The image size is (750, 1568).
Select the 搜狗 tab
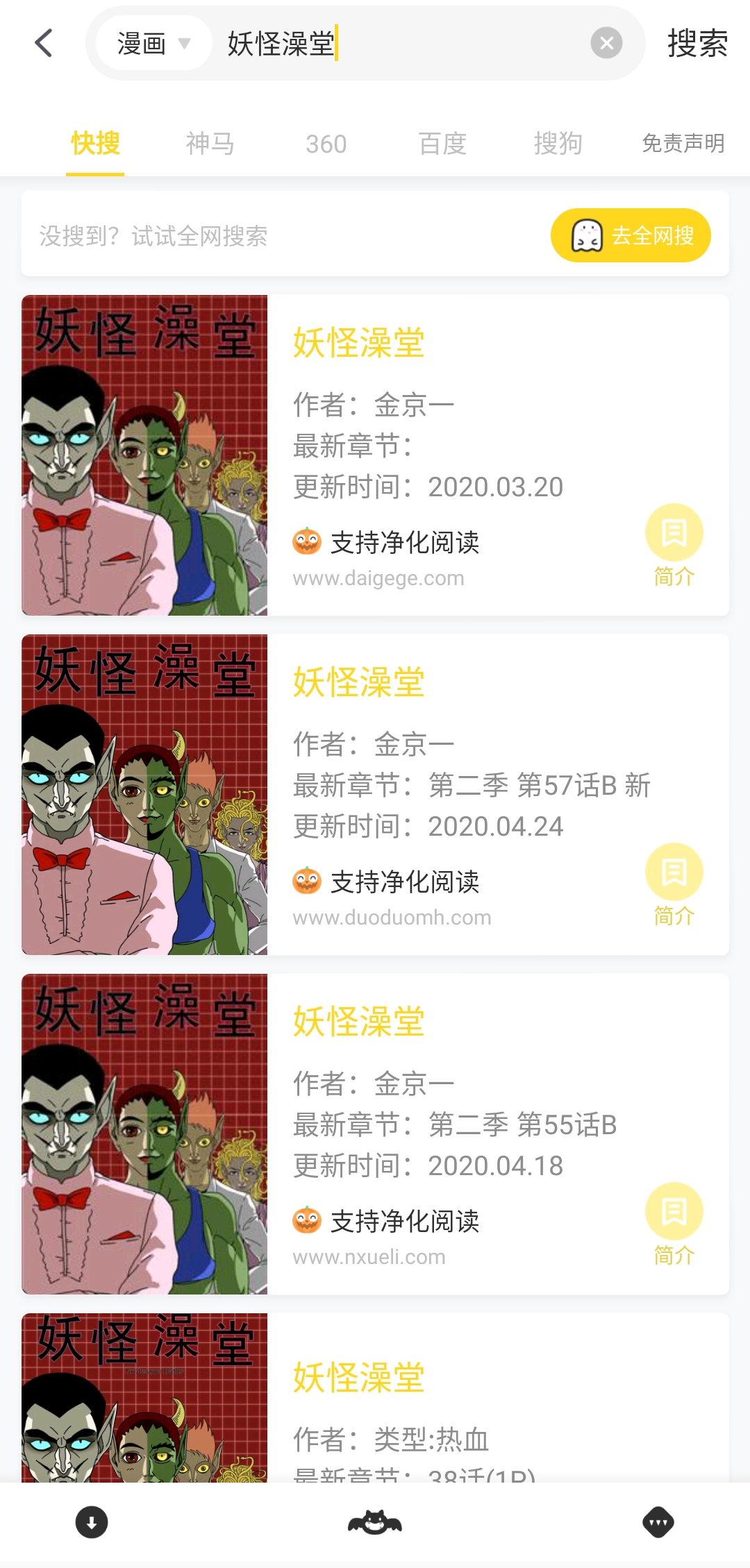pyautogui.click(x=558, y=144)
